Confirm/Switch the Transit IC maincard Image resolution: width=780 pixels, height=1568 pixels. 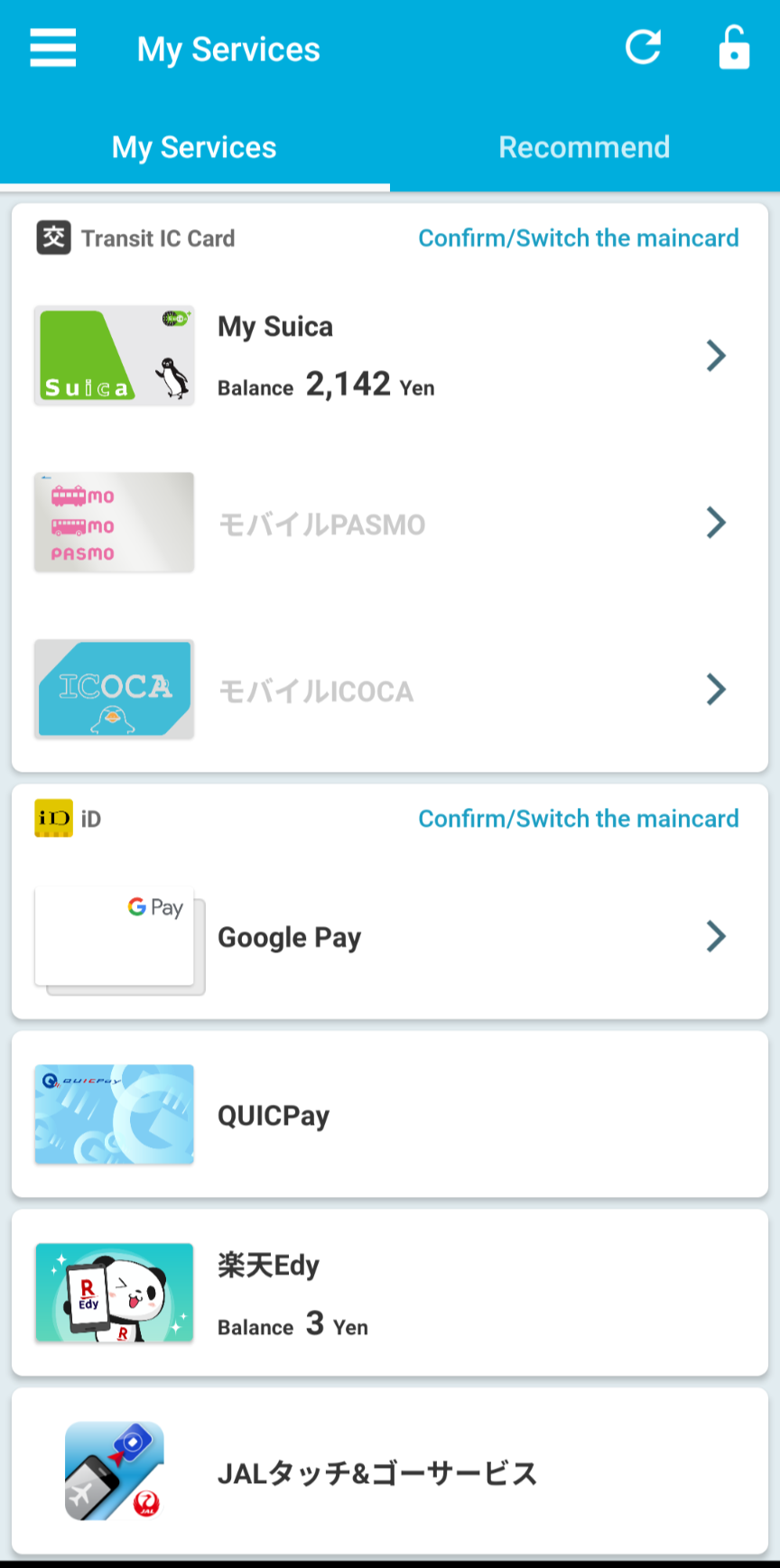(x=578, y=238)
